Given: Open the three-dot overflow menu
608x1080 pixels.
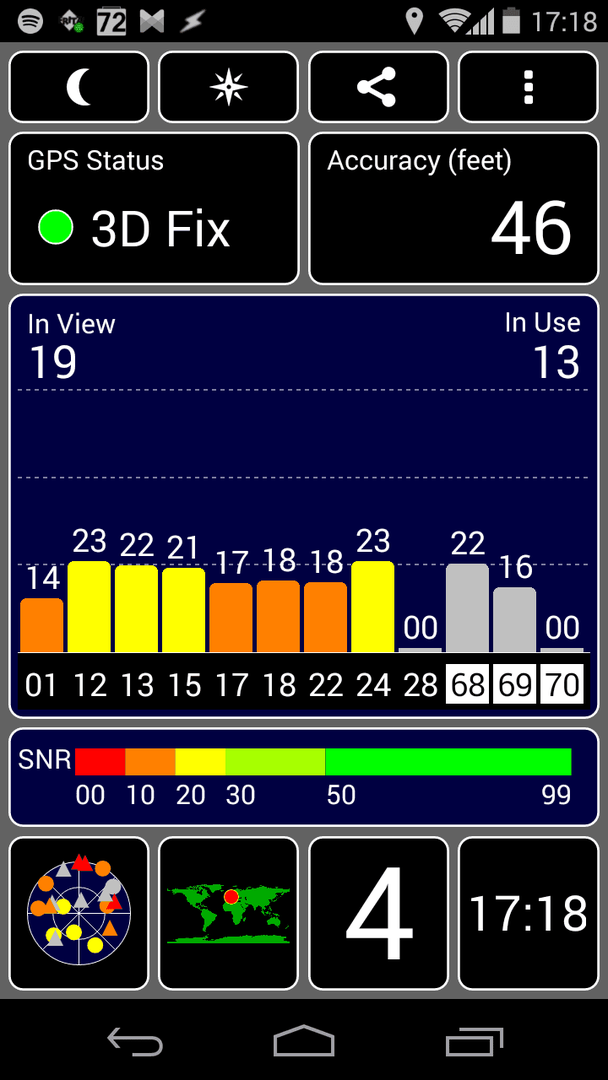Looking at the screenshot, I should click(x=528, y=87).
